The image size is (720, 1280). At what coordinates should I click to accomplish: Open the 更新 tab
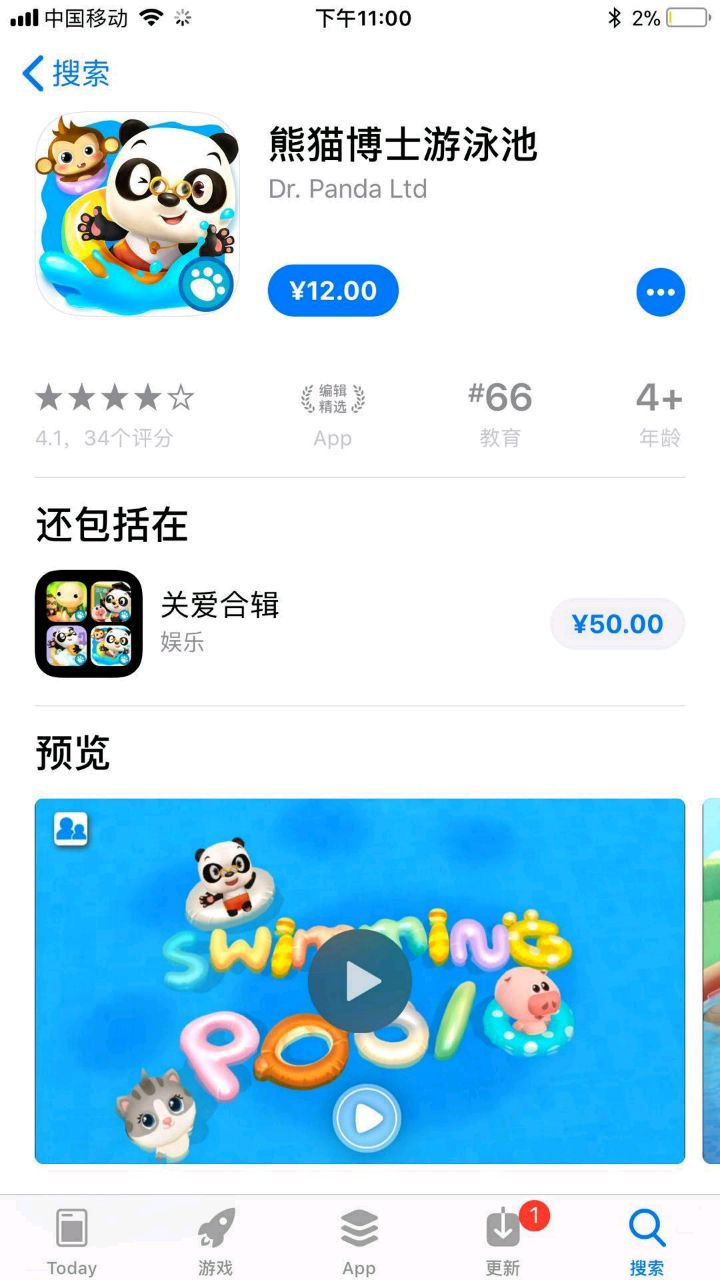[503, 1240]
